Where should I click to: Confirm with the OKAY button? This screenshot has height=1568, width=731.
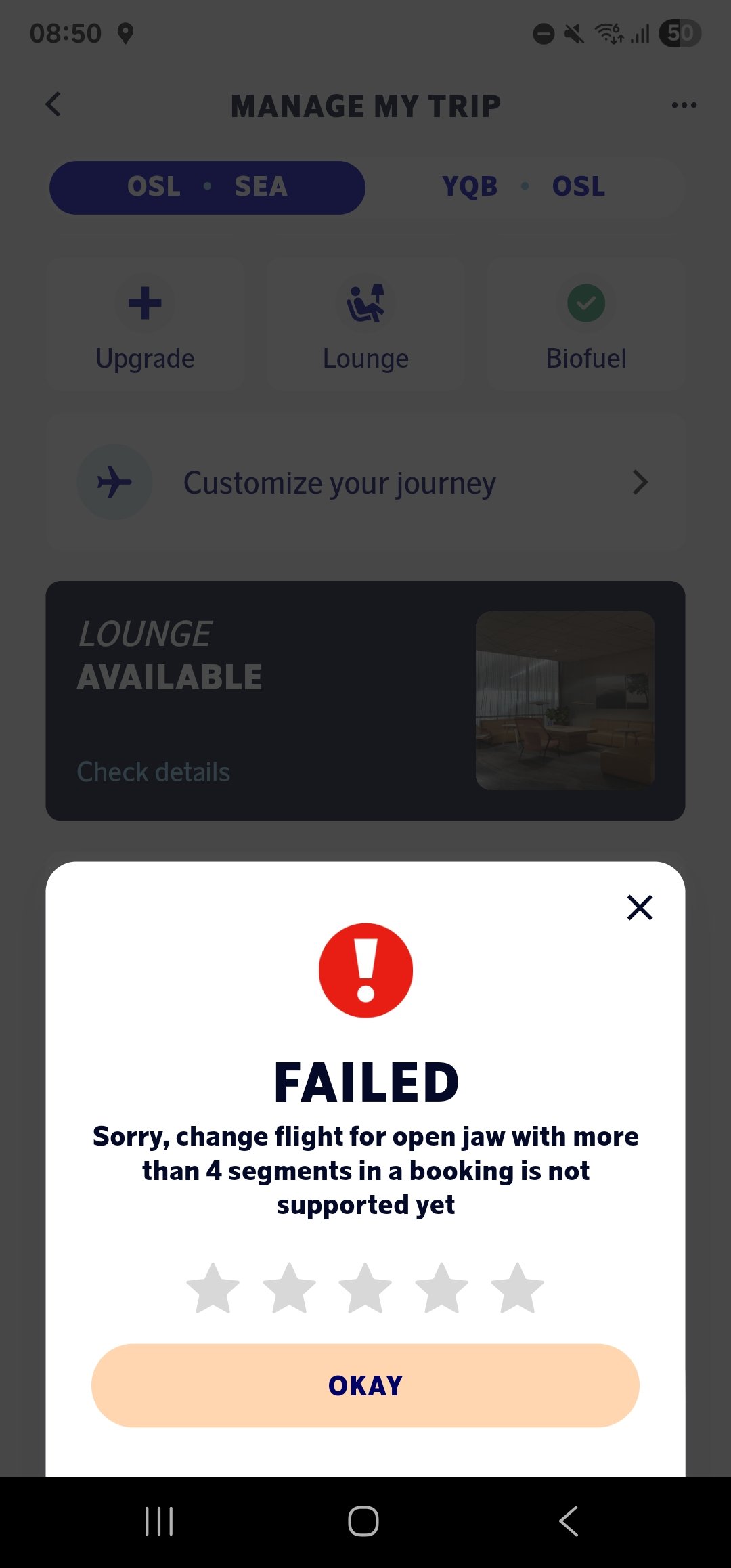365,1385
